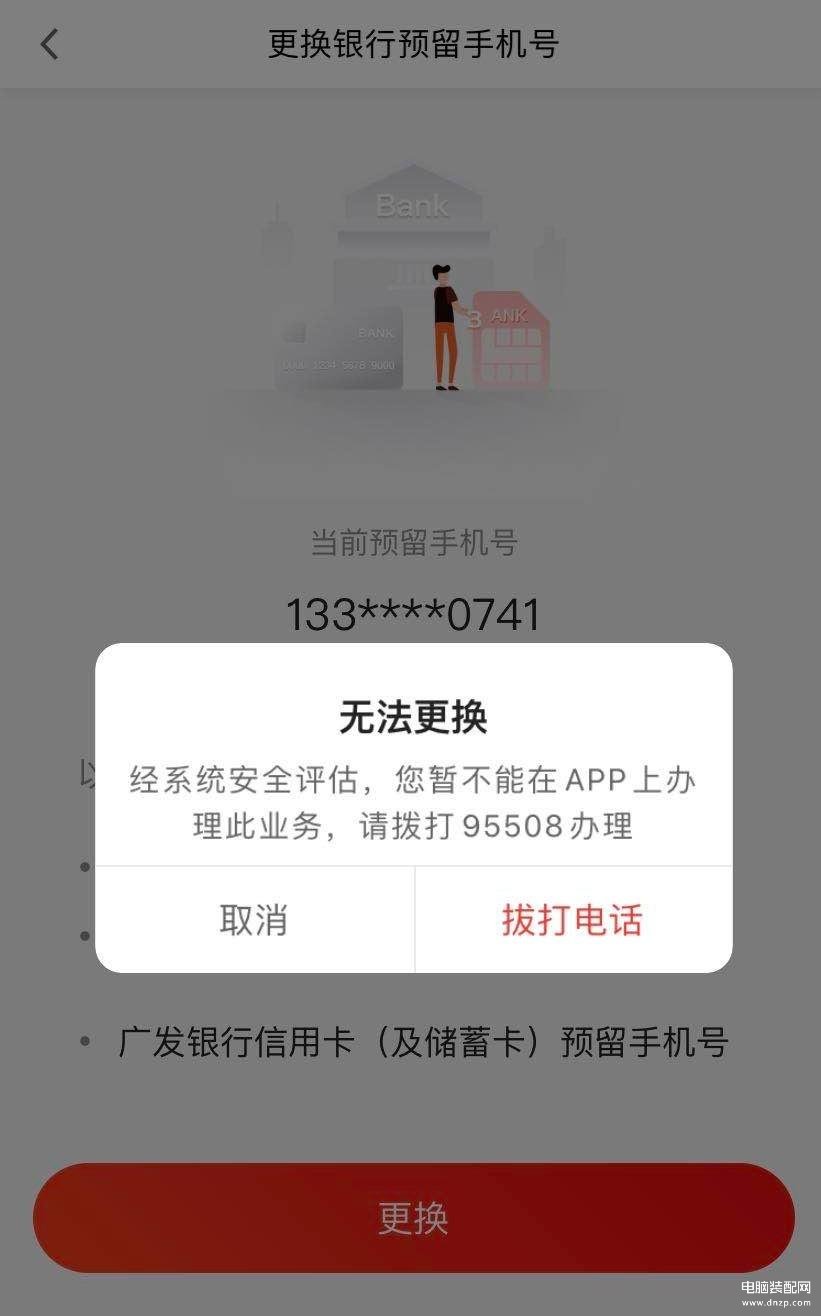Viewport: 821px width, 1316px height.
Task: Tap 取消 to dismiss the dialog
Action: (x=254, y=920)
